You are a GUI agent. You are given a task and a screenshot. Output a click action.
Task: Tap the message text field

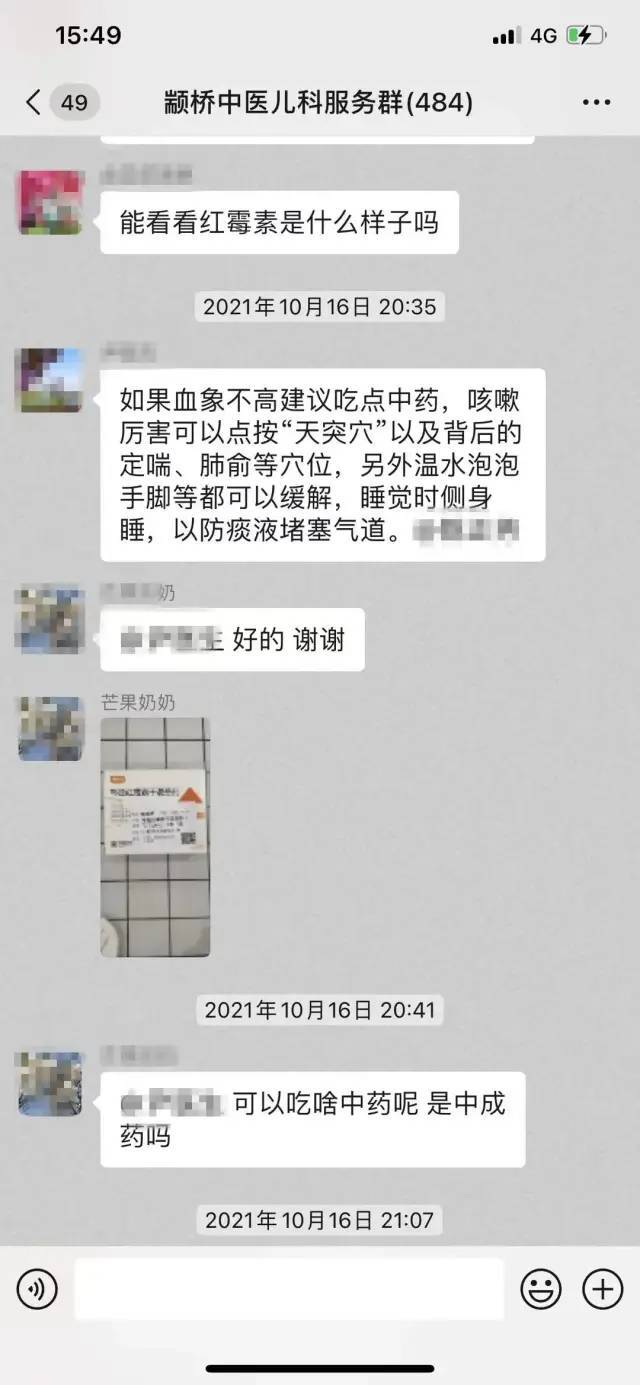pyautogui.click(x=288, y=1290)
